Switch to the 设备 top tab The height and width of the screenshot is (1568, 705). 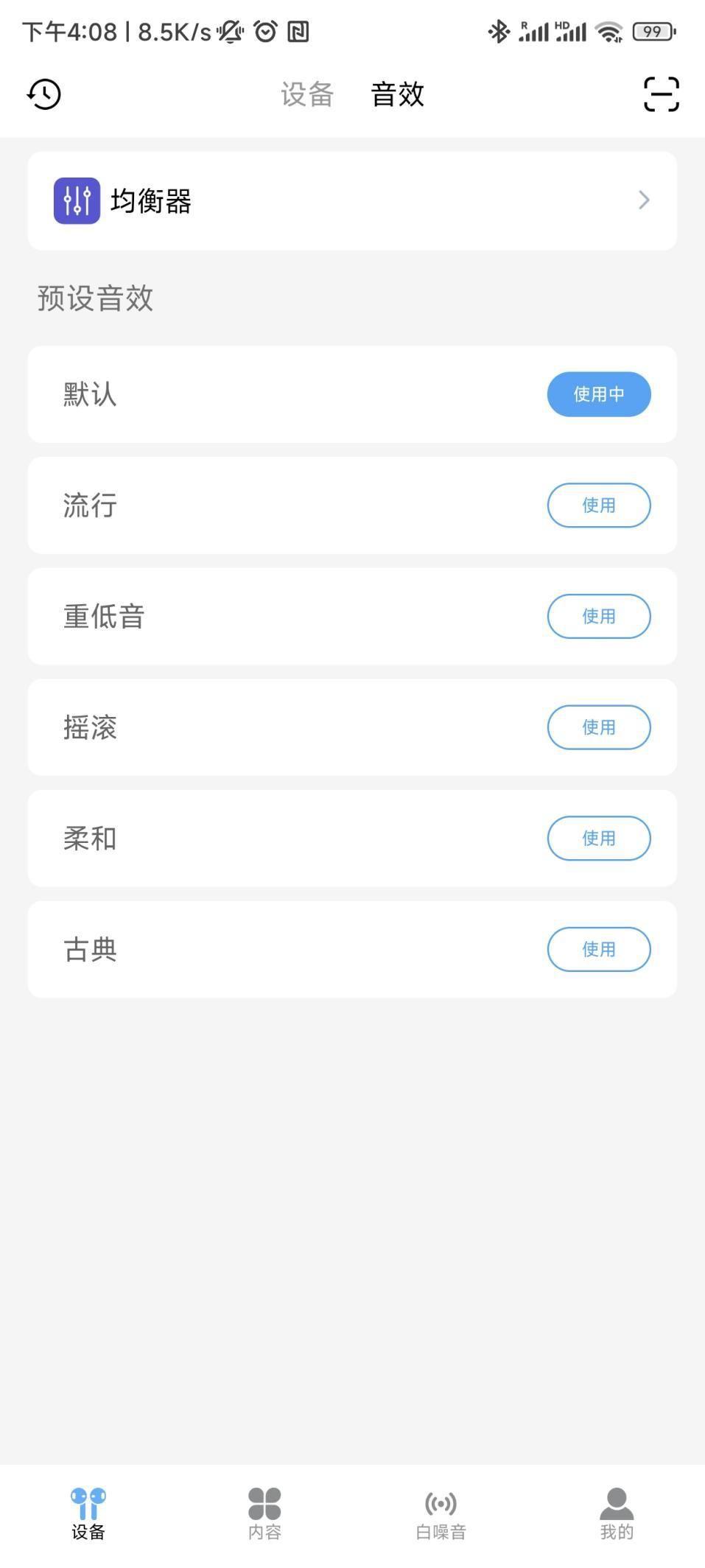coord(307,94)
